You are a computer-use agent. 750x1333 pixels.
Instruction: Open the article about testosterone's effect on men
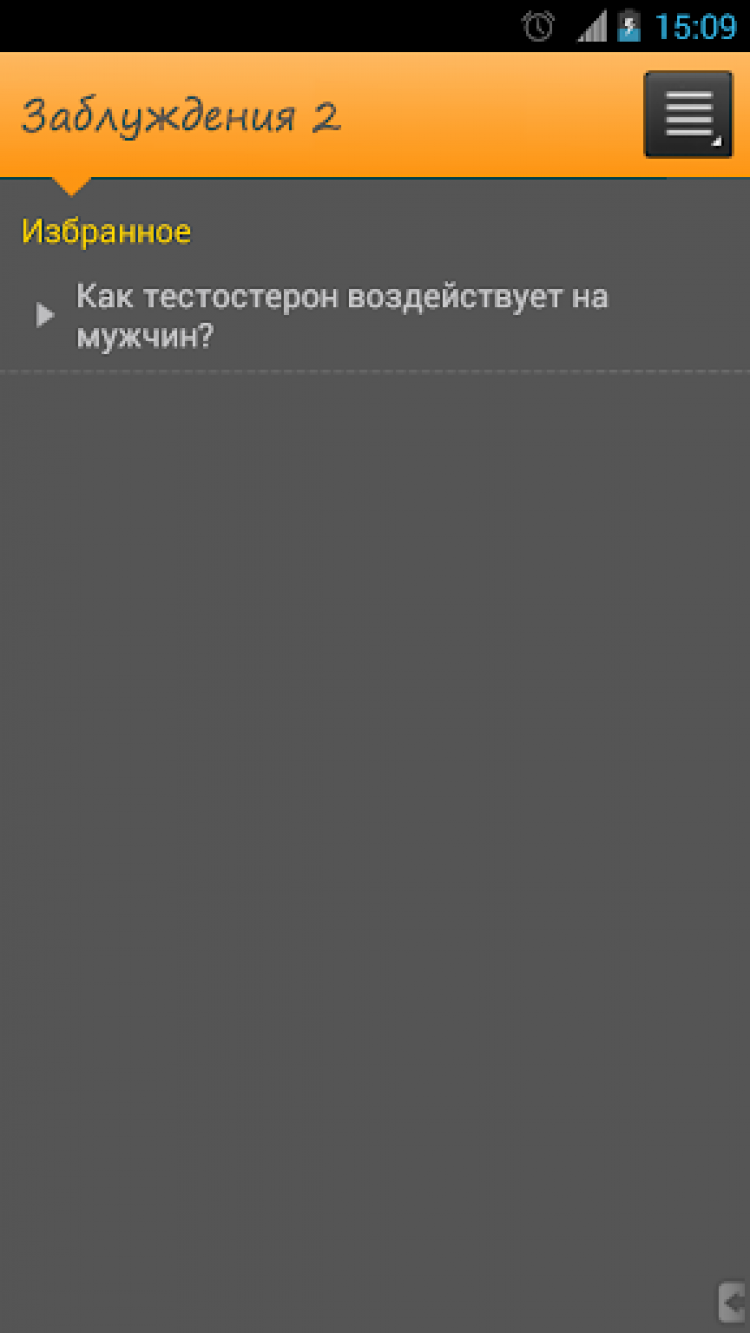click(342, 316)
